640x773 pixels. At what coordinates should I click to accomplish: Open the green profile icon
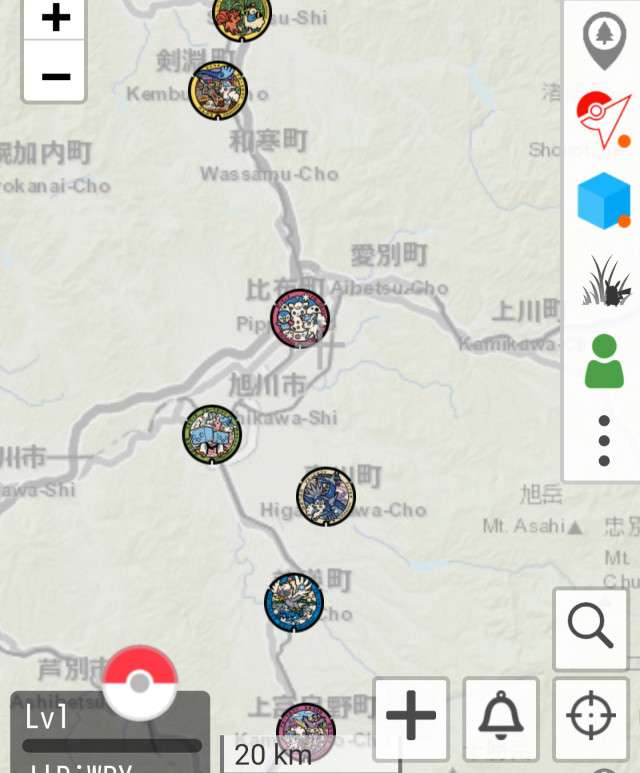click(x=604, y=361)
